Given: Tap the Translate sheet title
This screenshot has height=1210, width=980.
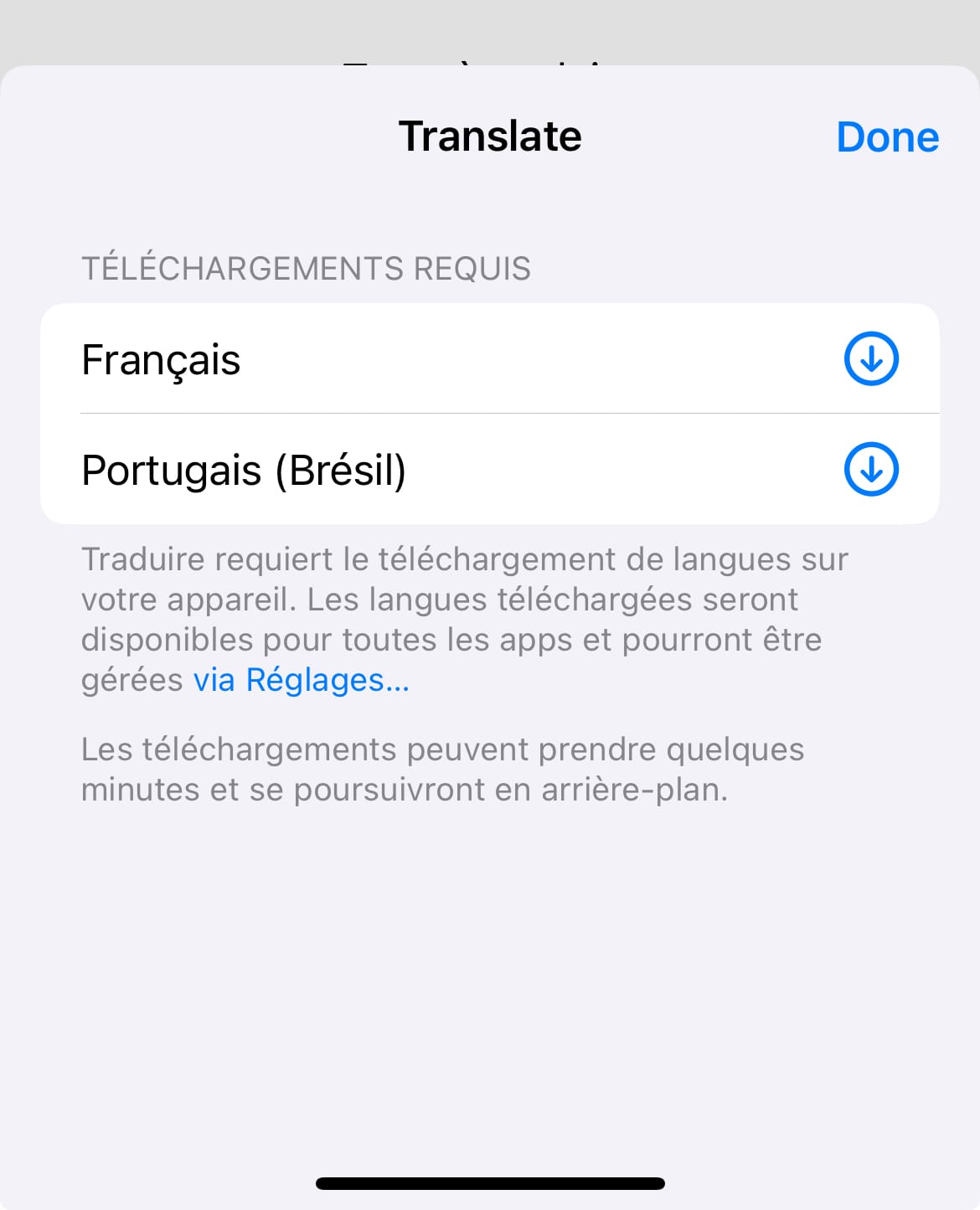Looking at the screenshot, I should click(x=489, y=136).
